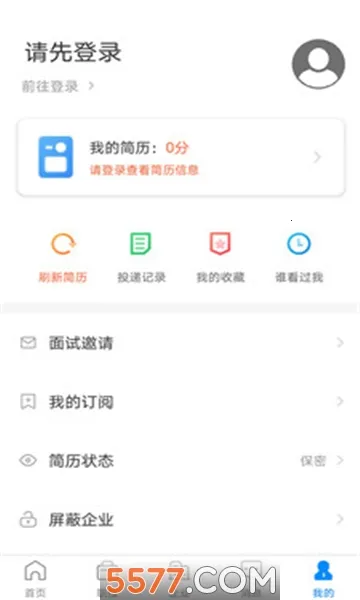
Task: Open 我的收藏 favorites
Action: coord(220,257)
